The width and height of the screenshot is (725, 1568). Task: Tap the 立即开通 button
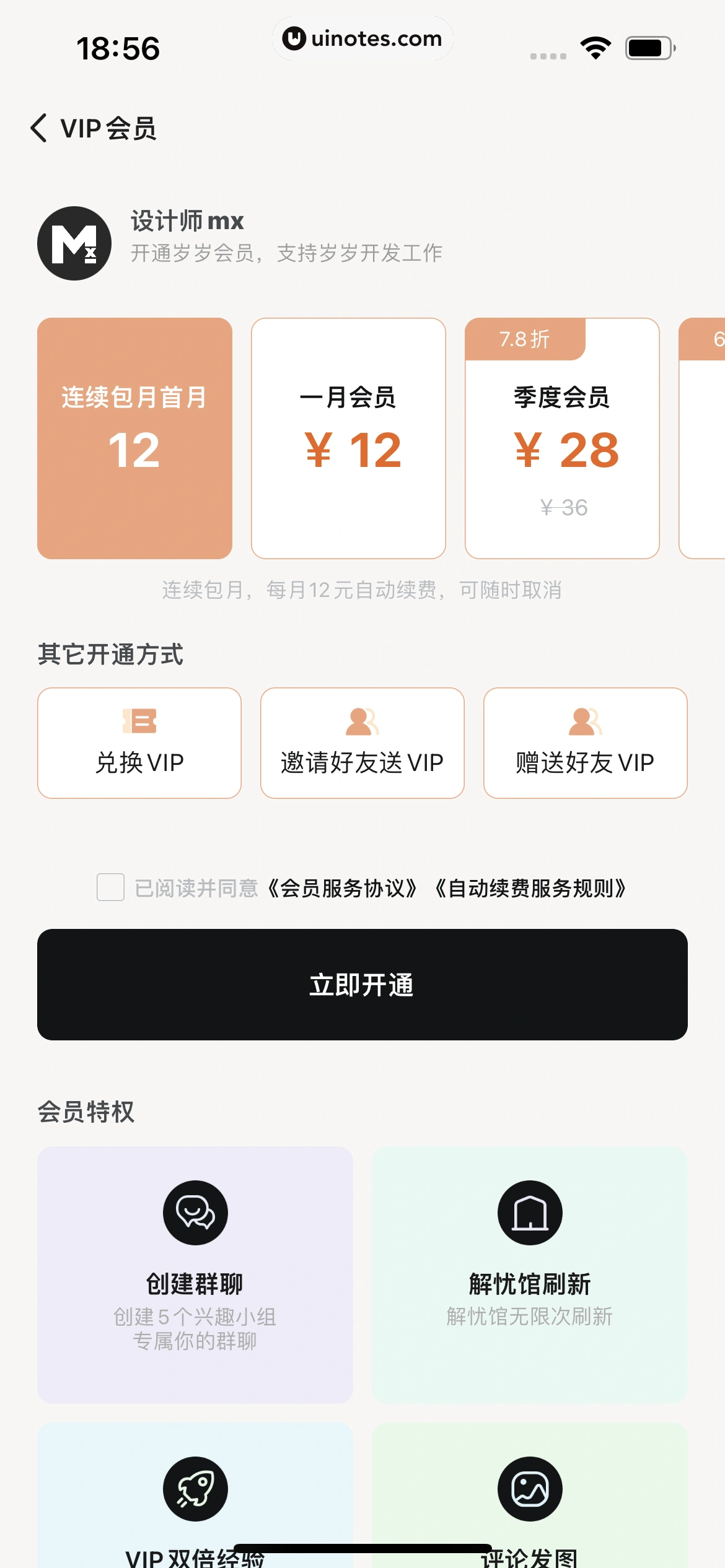coord(362,986)
